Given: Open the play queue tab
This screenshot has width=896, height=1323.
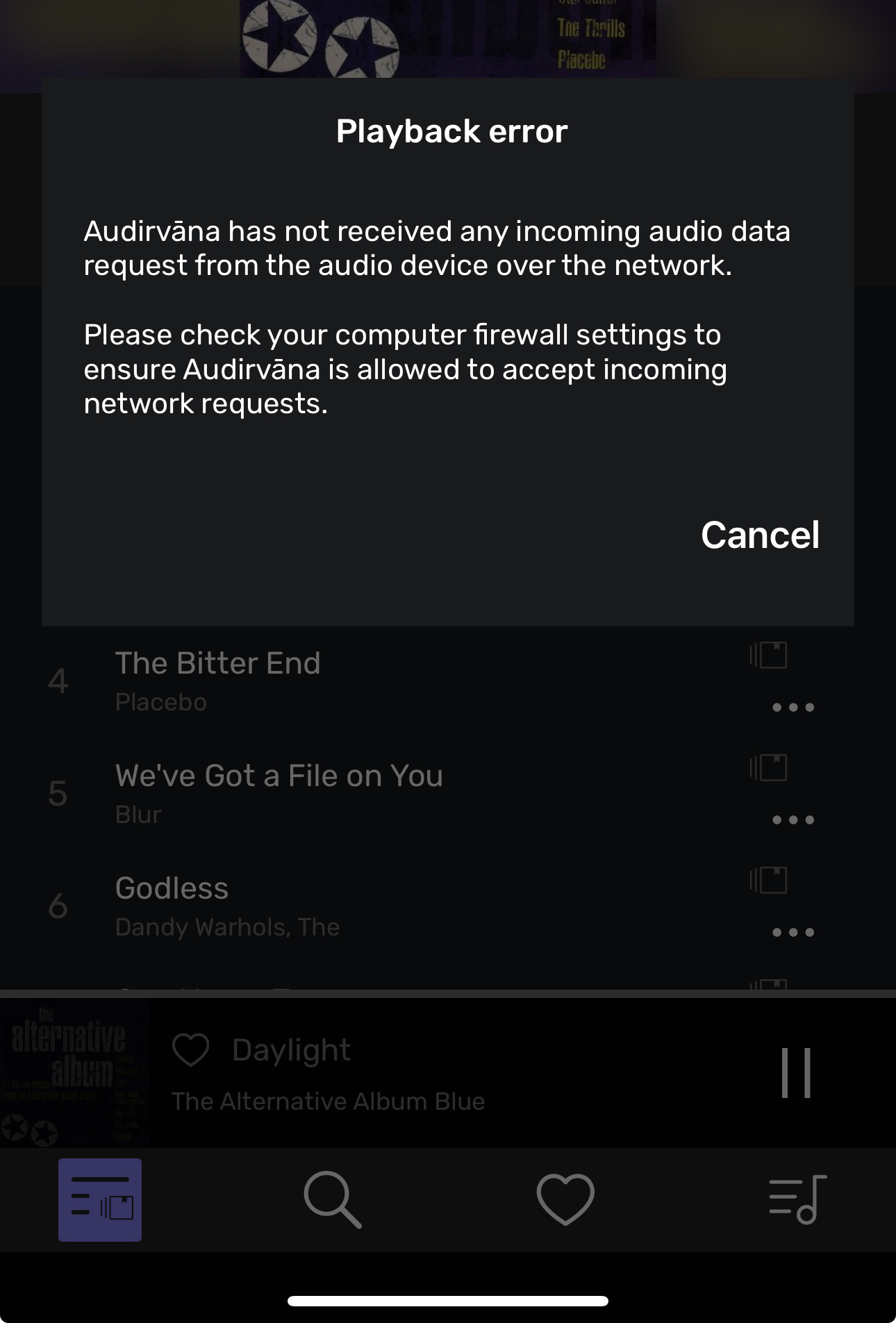Looking at the screenshot, I should 797,1199.
